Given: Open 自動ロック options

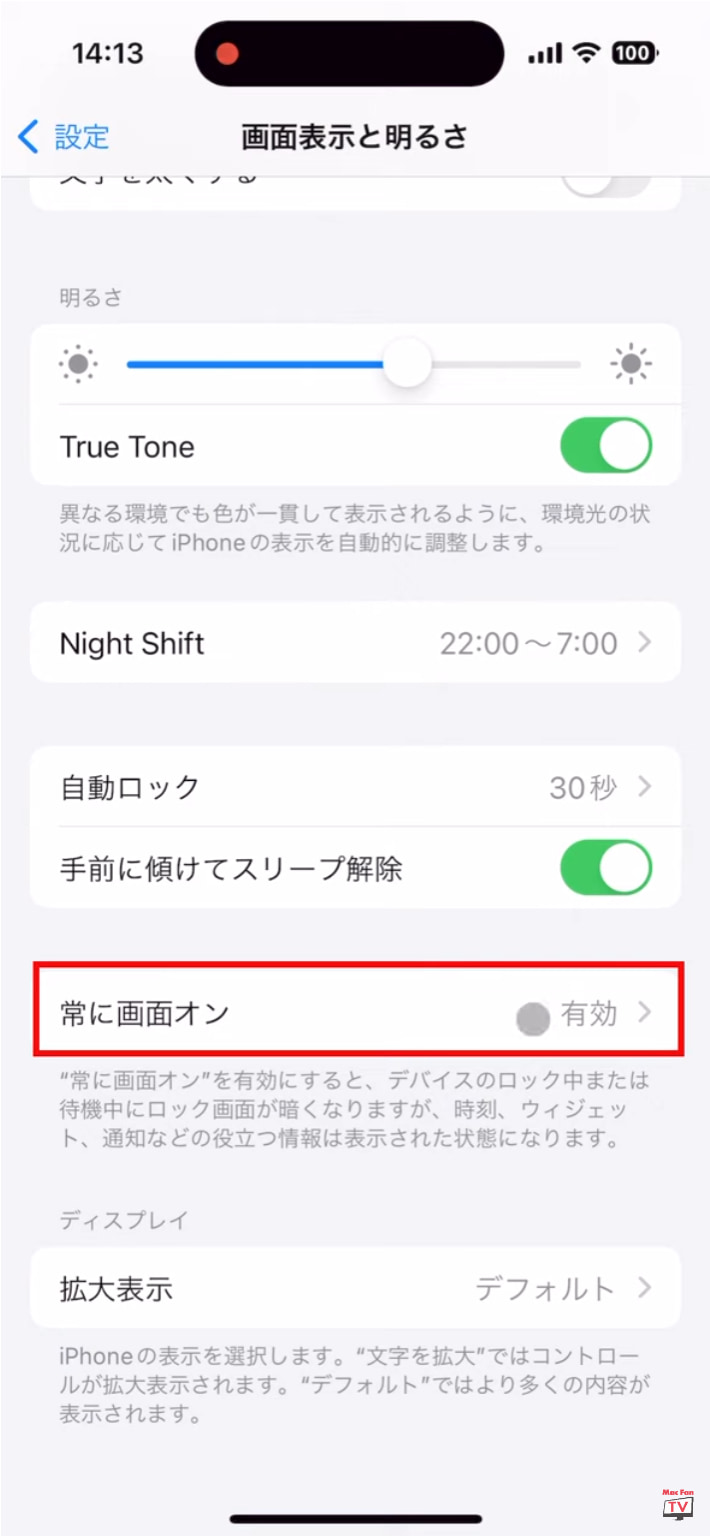Looking at the screenshot, I should coord(356,787).
